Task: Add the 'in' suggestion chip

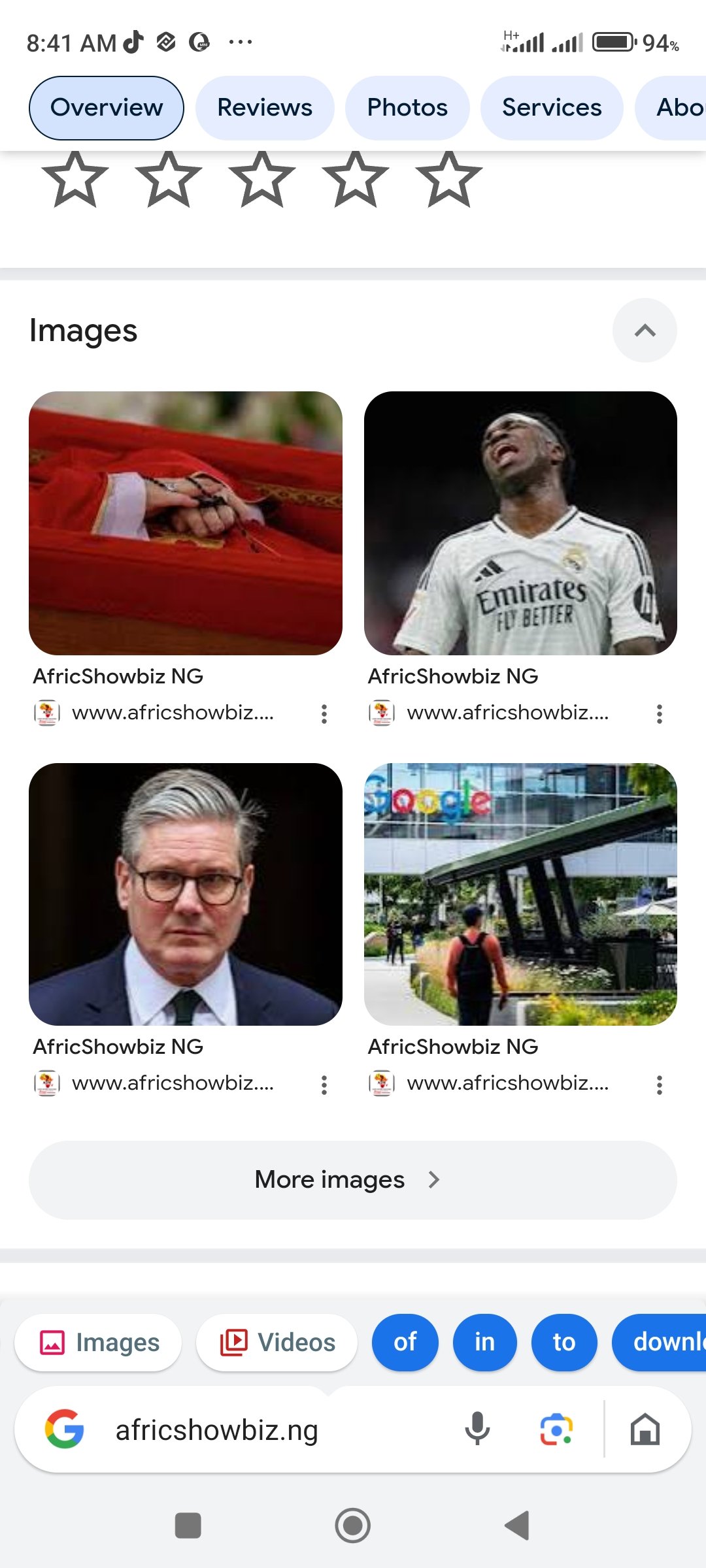Action: pyautogui.click(x=484, y=1342)
